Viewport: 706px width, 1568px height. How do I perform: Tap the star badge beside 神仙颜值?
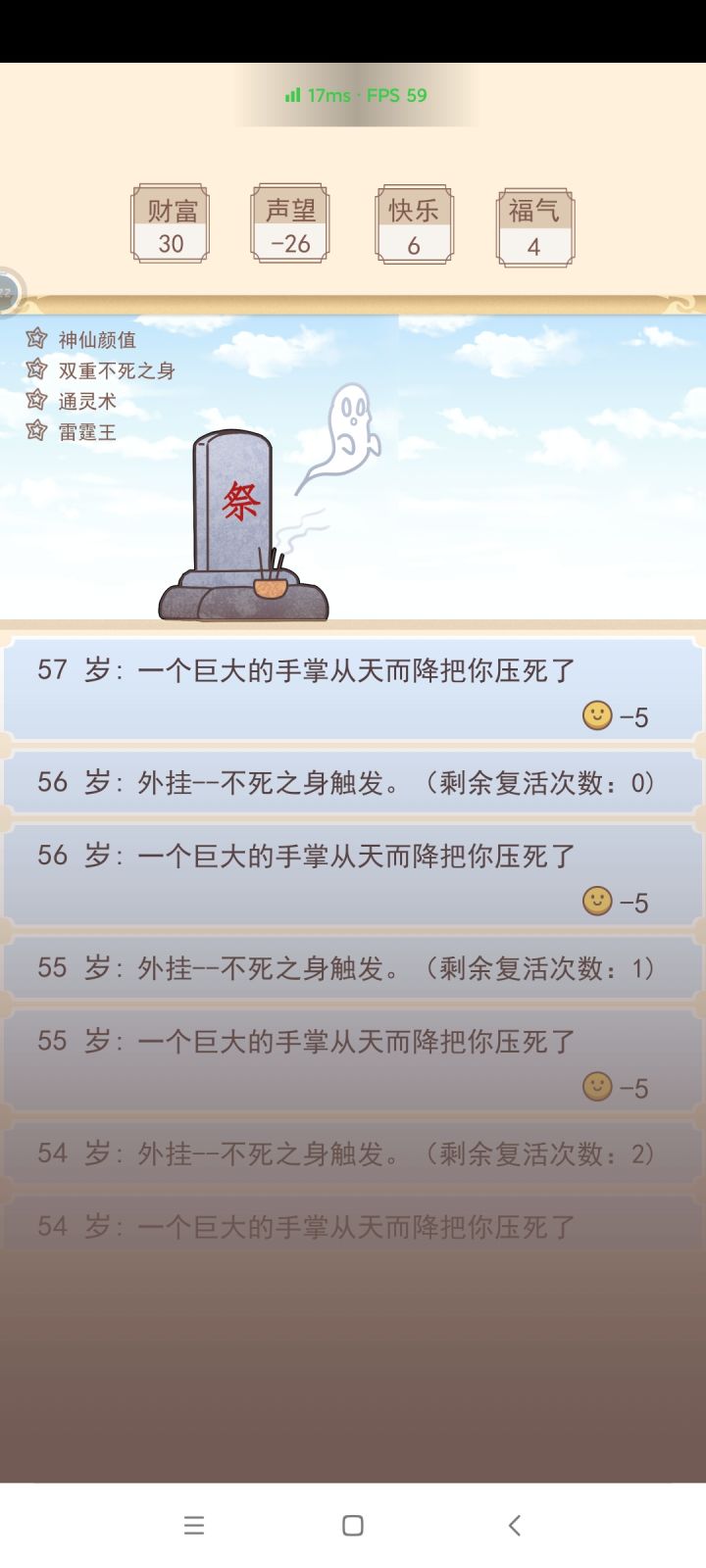tap(35, 338)
